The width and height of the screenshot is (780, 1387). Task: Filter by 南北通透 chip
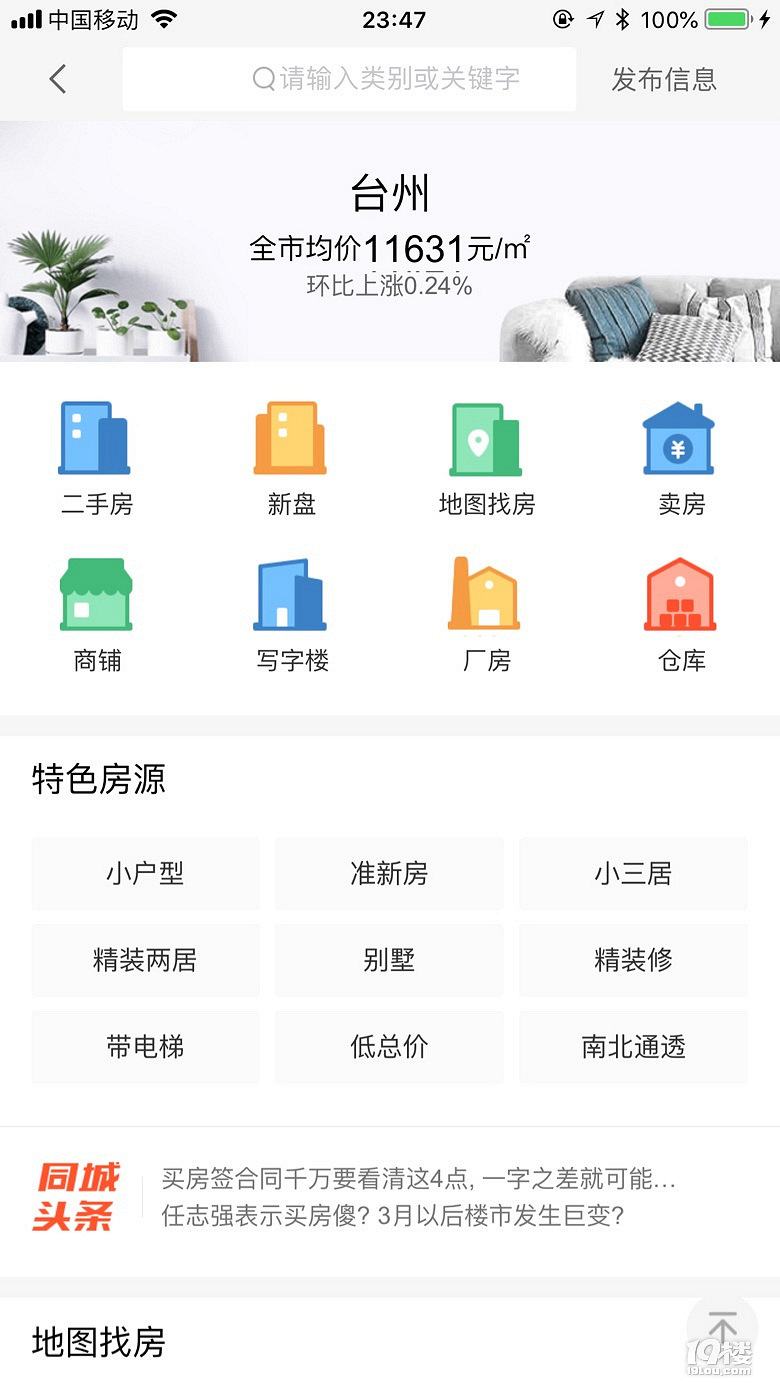[x=633, y=1047]
